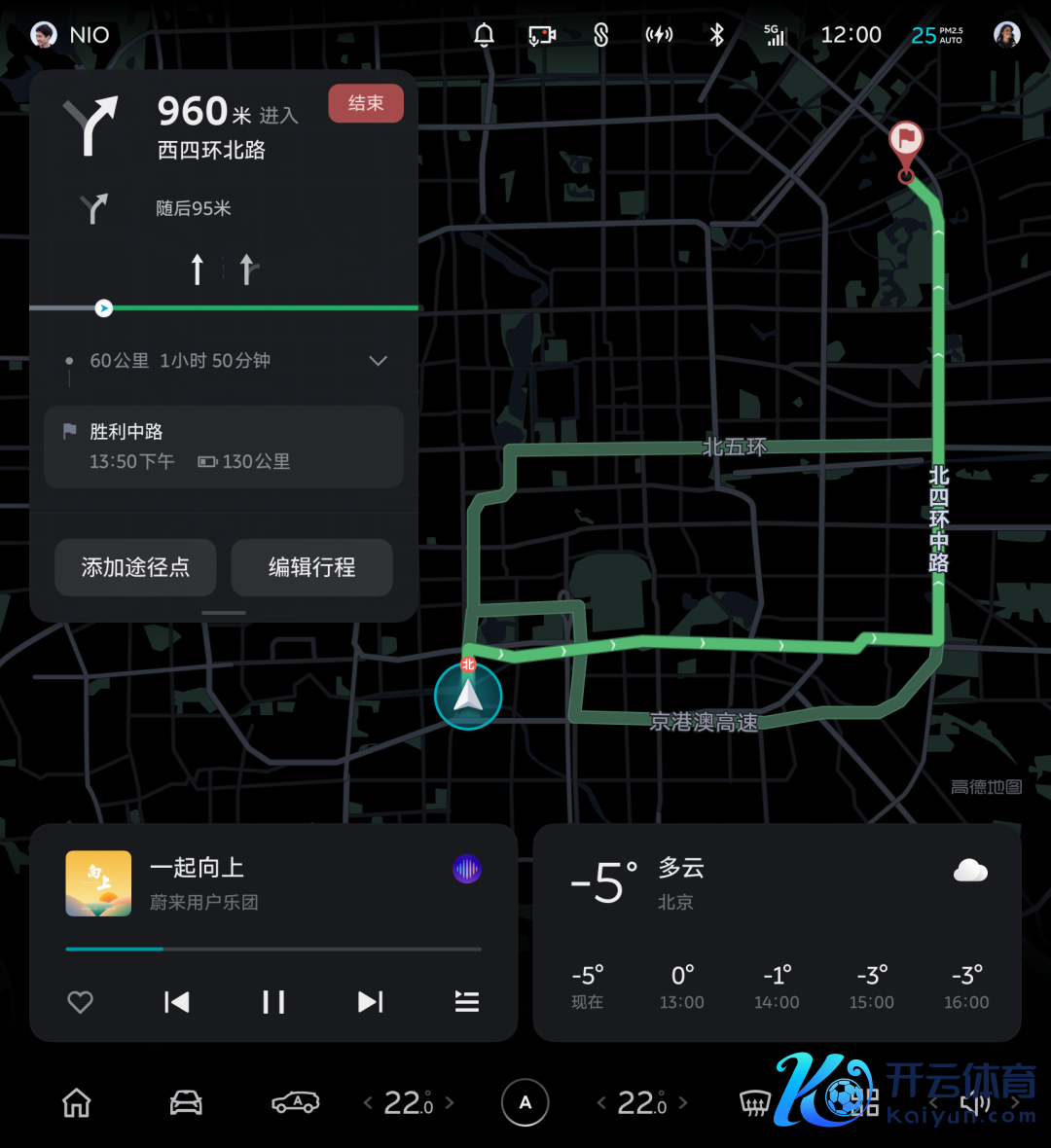Expand the 60公里 trip details chevron
Screen dimensions: 1051x1148
tap(379, 361)
